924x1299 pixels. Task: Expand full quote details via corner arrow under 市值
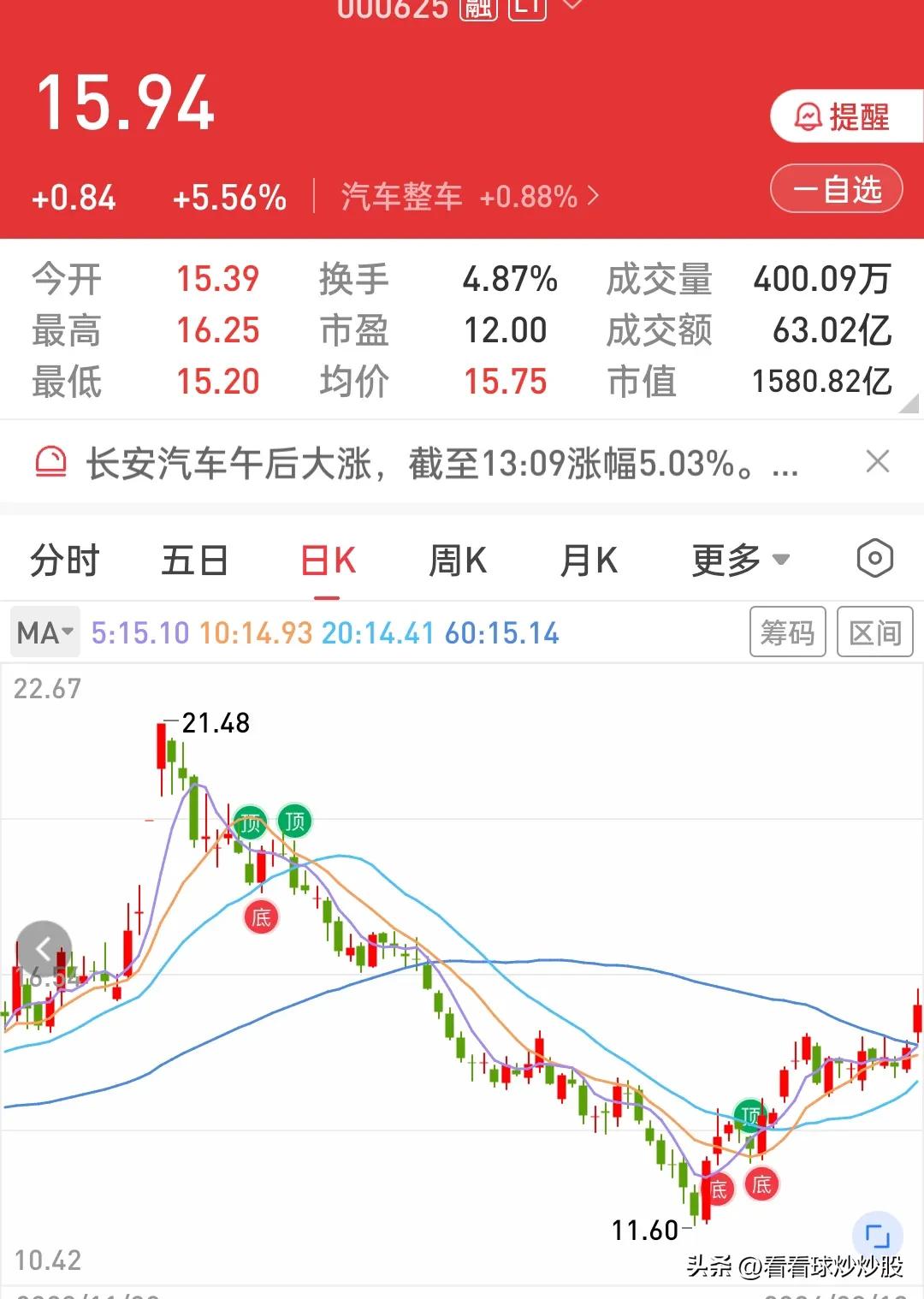point(909,400)
